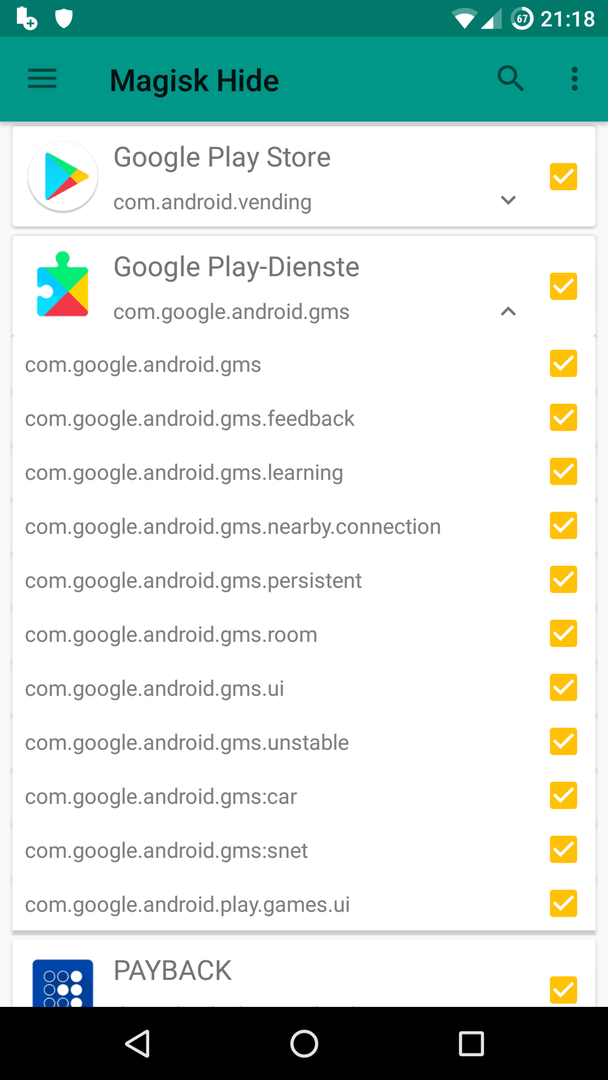
Task: Uncheck Google Play-Dienste main checkbox
Action: tap(563, 286)
